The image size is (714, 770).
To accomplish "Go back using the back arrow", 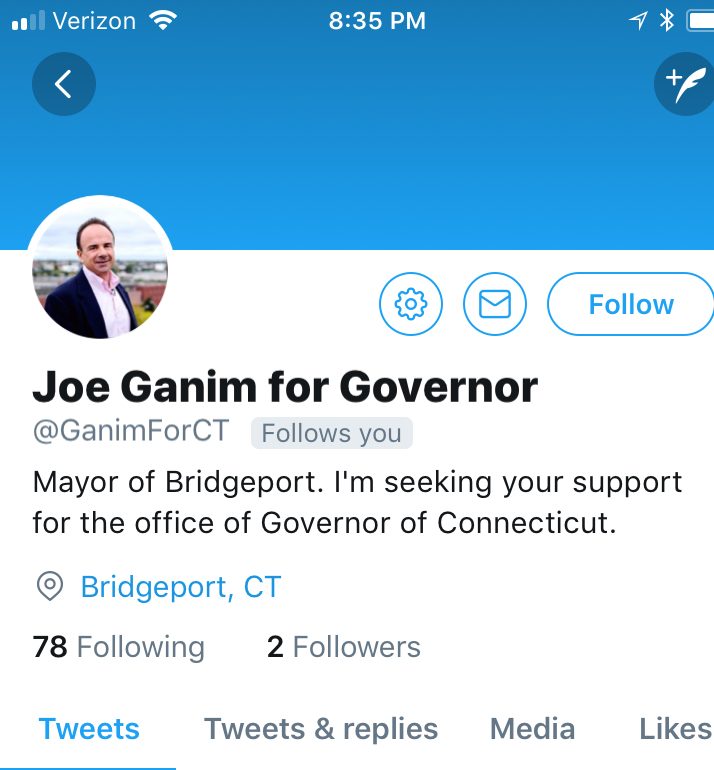I will 63,84.
